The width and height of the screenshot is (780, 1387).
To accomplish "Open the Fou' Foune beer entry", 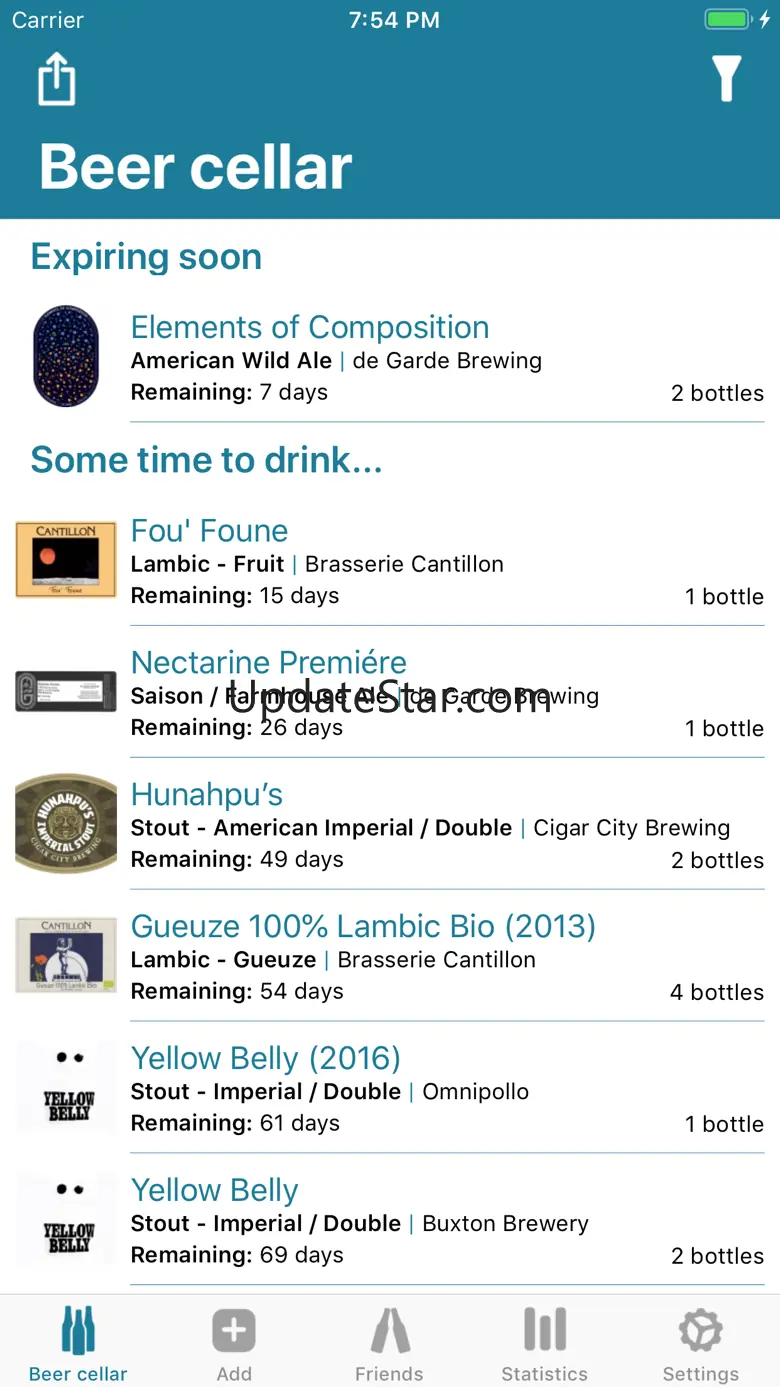I will pyautogui.click(x=390, y=561).
